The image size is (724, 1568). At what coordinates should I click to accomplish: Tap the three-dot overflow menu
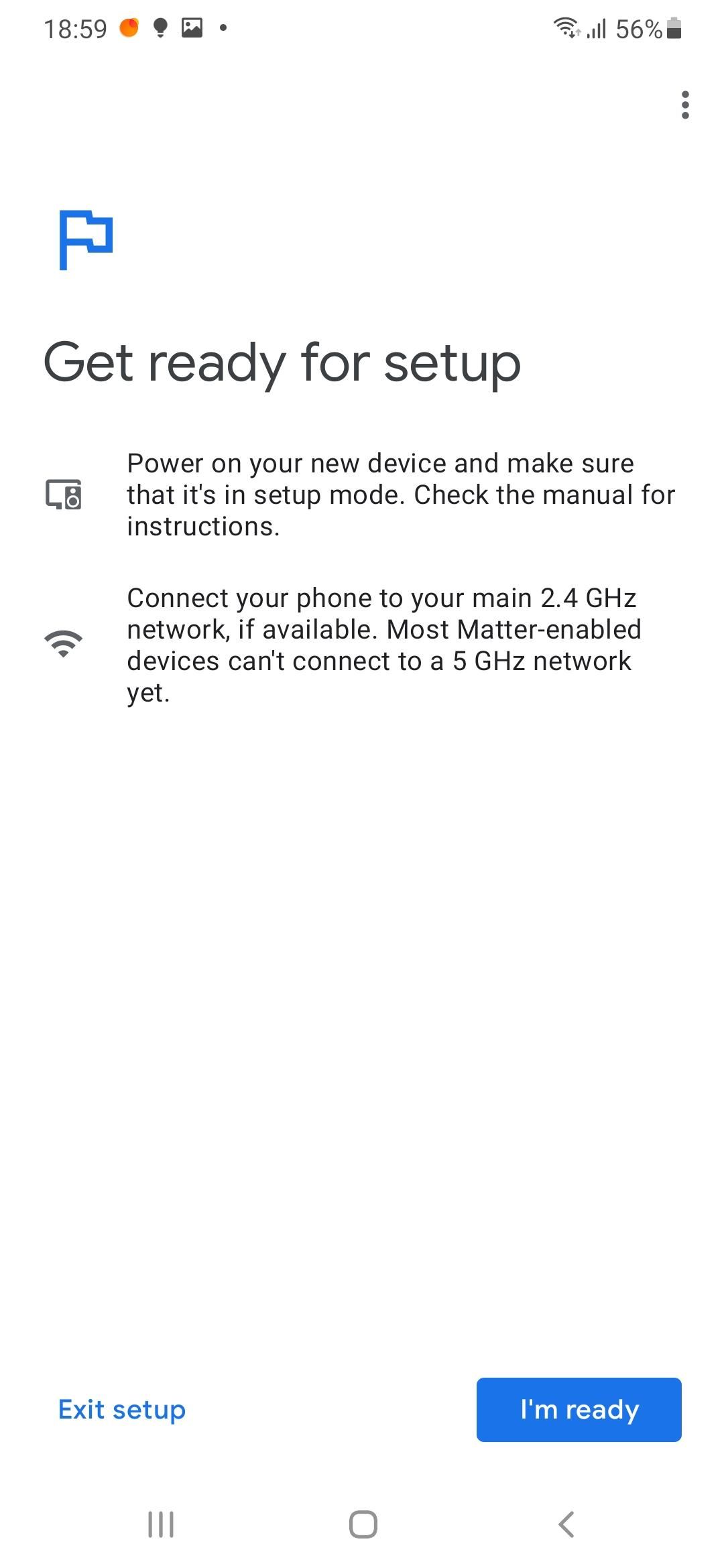[685, 105]
